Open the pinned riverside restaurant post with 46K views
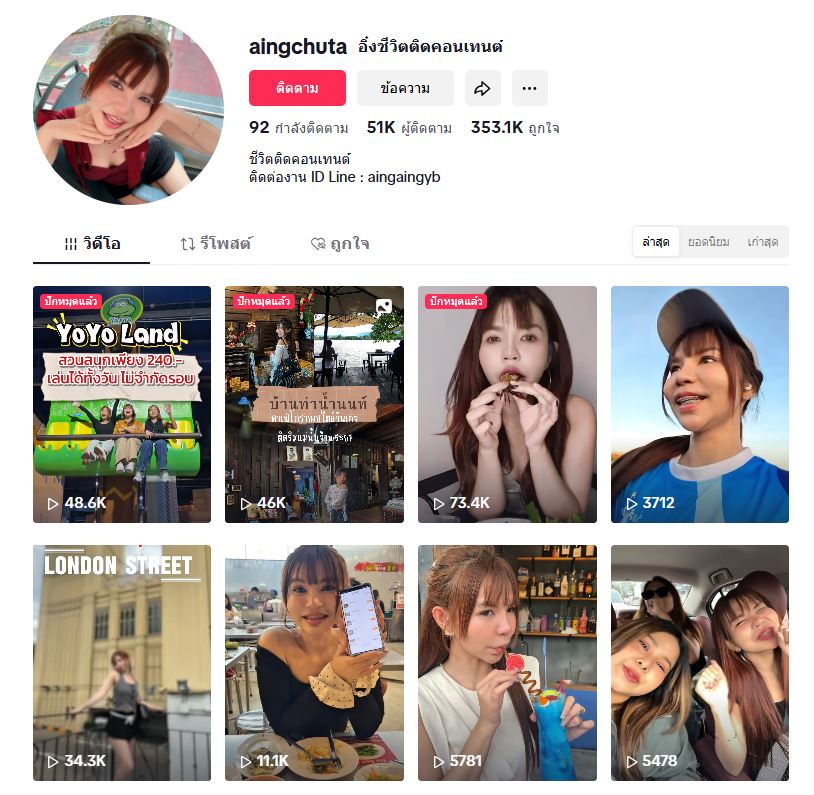This screenshot has width=814, height=795. pos(314,404)
